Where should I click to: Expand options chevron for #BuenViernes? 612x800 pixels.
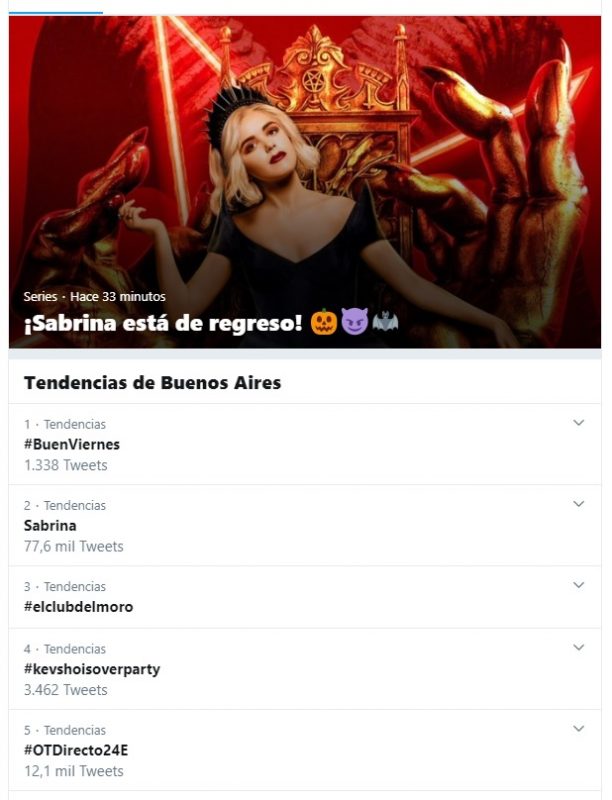pyautogui.click(x=578, y=423)
